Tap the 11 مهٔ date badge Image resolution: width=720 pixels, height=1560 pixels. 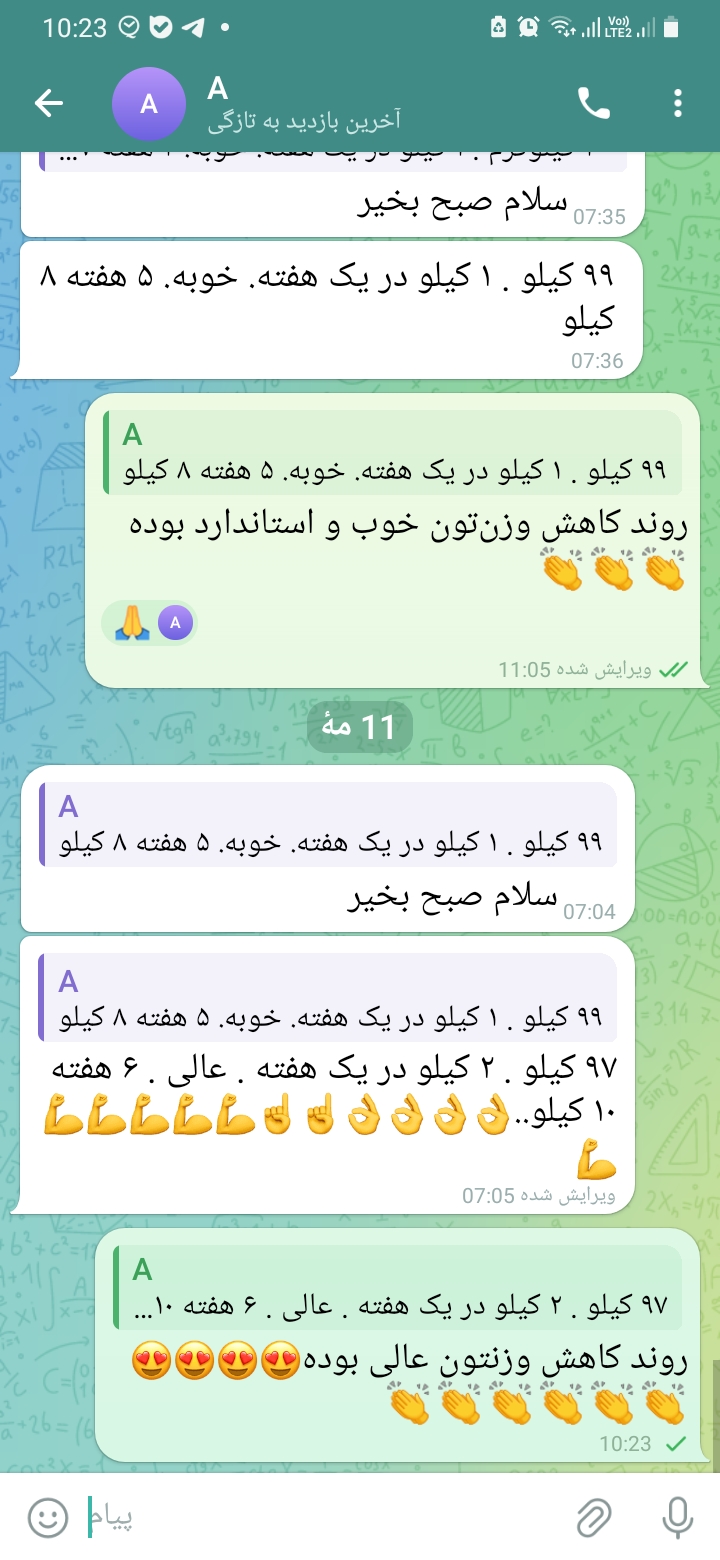tap(360, 727)
